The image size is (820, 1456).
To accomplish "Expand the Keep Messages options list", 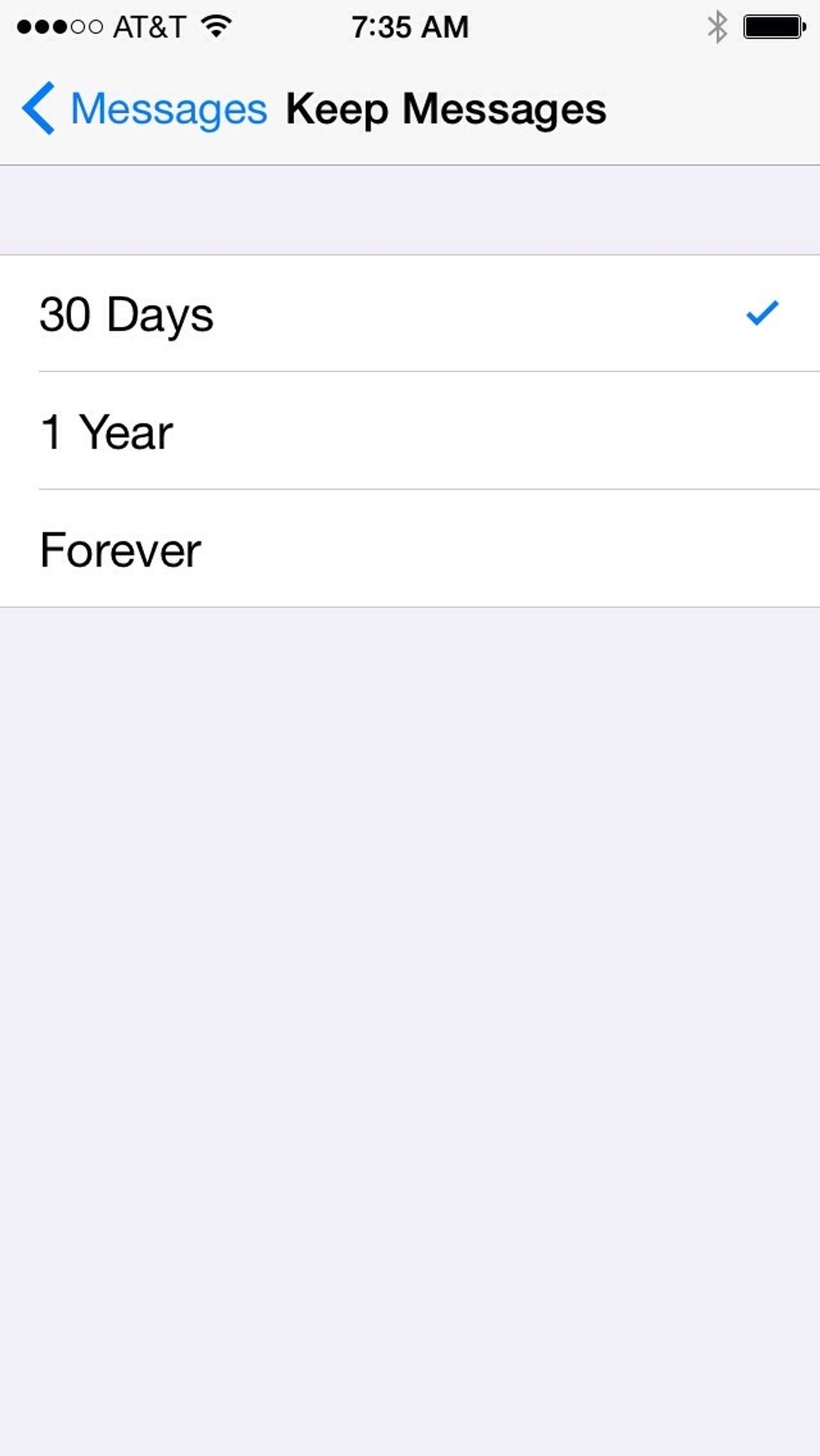I will (x=410, y=432).
